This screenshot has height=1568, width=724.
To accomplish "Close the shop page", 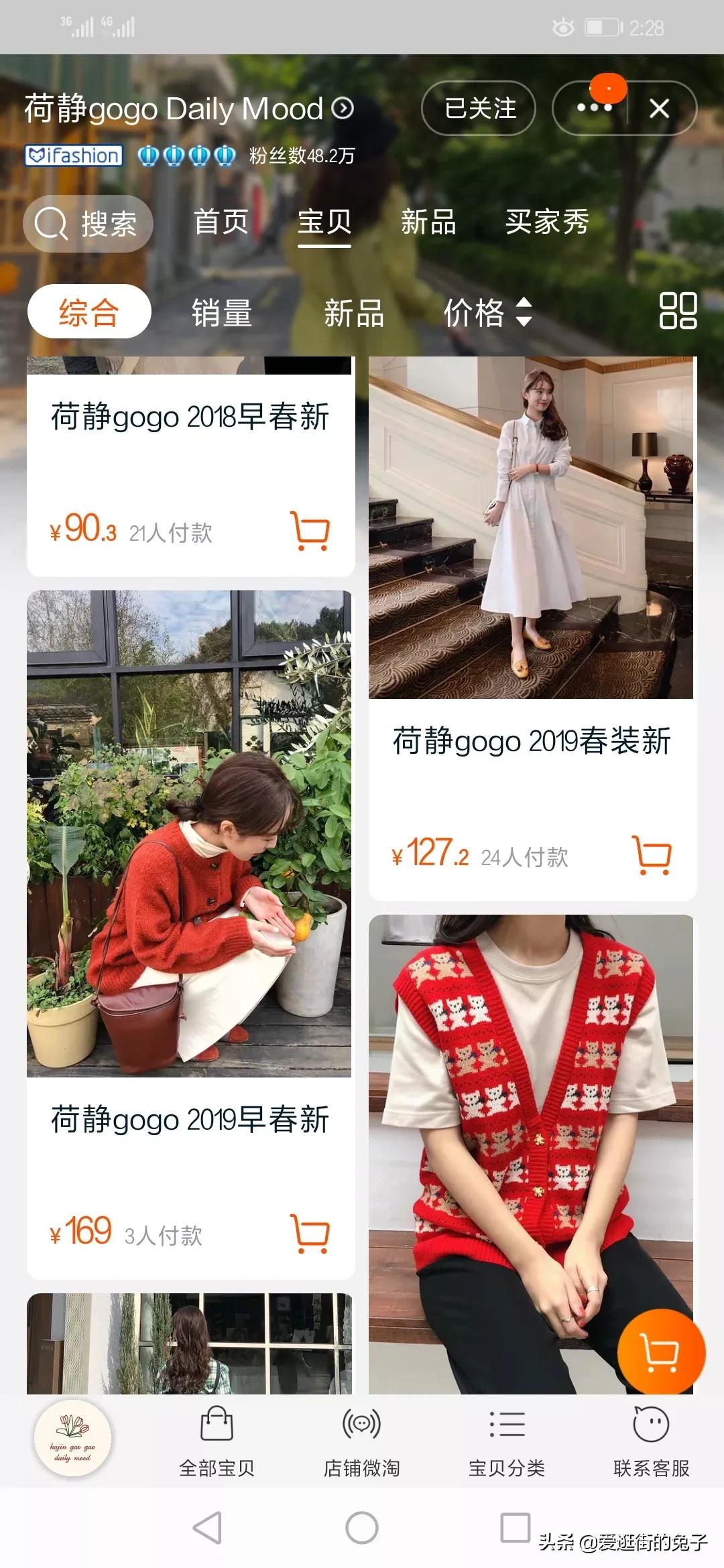I will click(x=660, y=108).
